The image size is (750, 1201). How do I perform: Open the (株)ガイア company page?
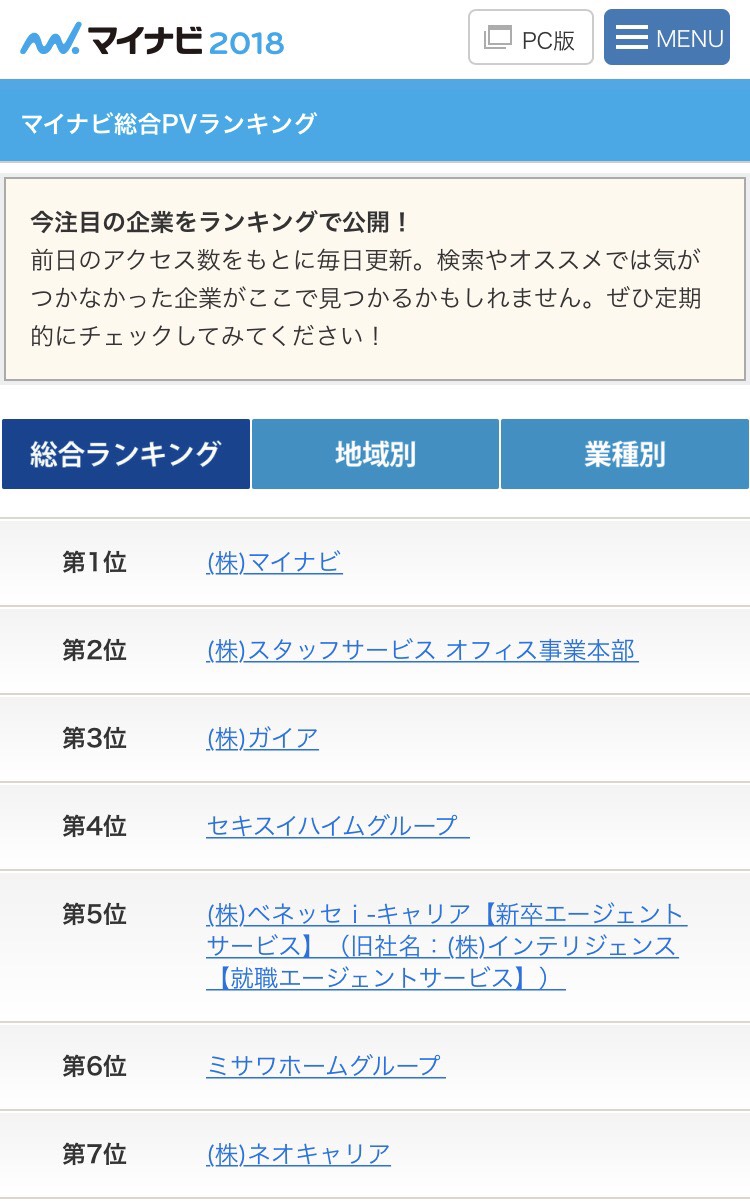[262, 738]
